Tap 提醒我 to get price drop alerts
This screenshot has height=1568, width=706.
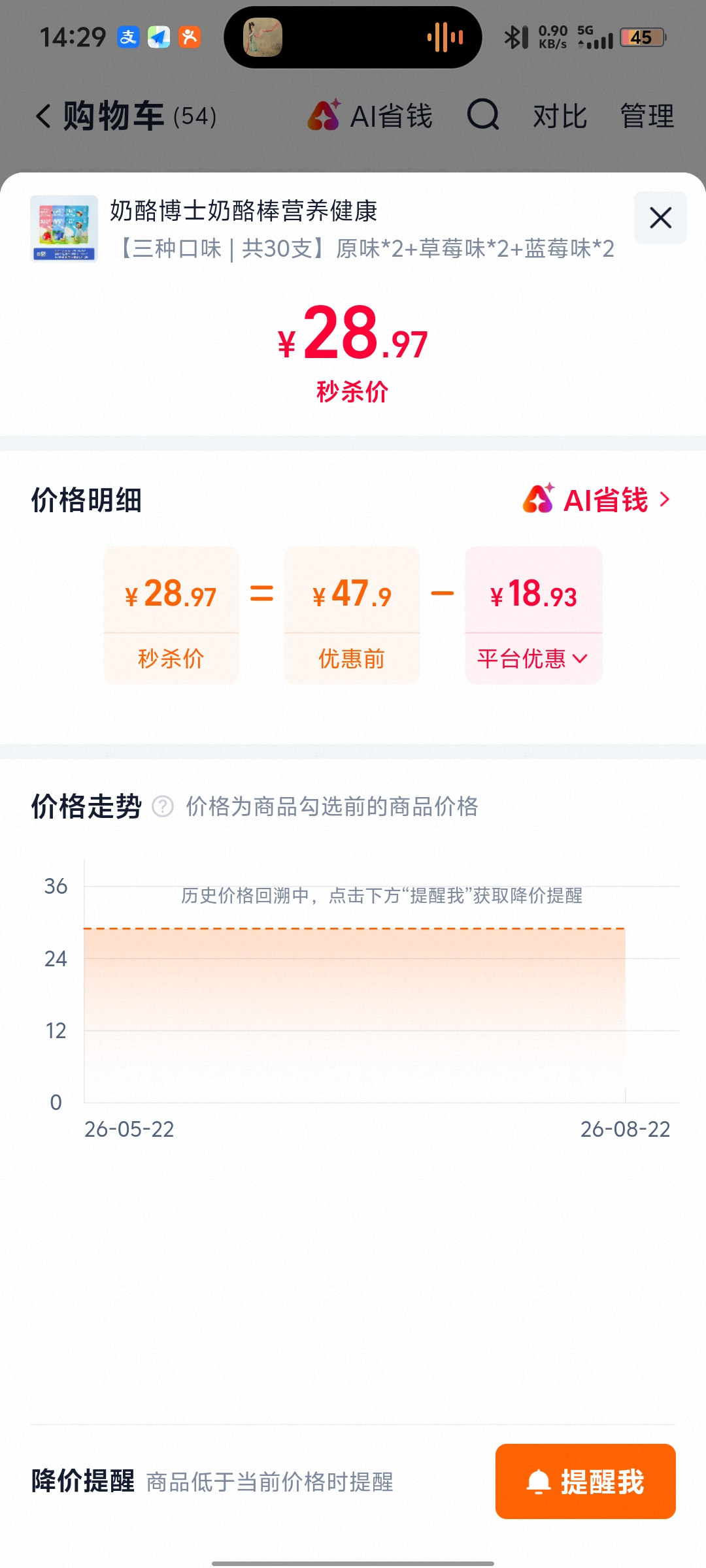tap(585, 1481)
